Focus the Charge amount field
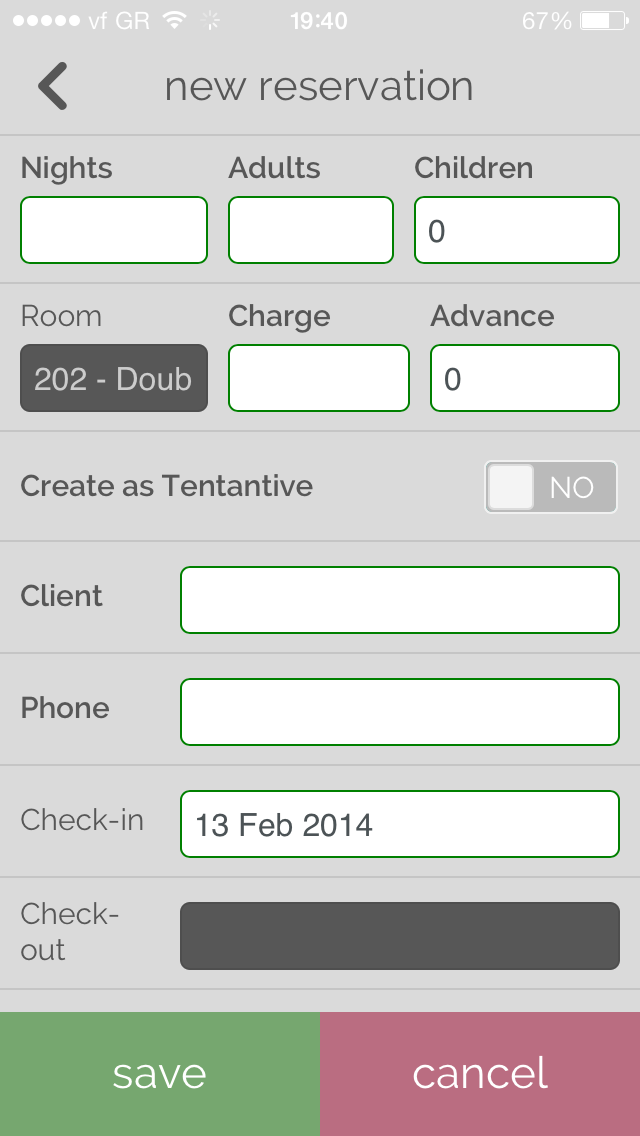The height and width of the screenshot is (1136, 640). coord(319,378)
